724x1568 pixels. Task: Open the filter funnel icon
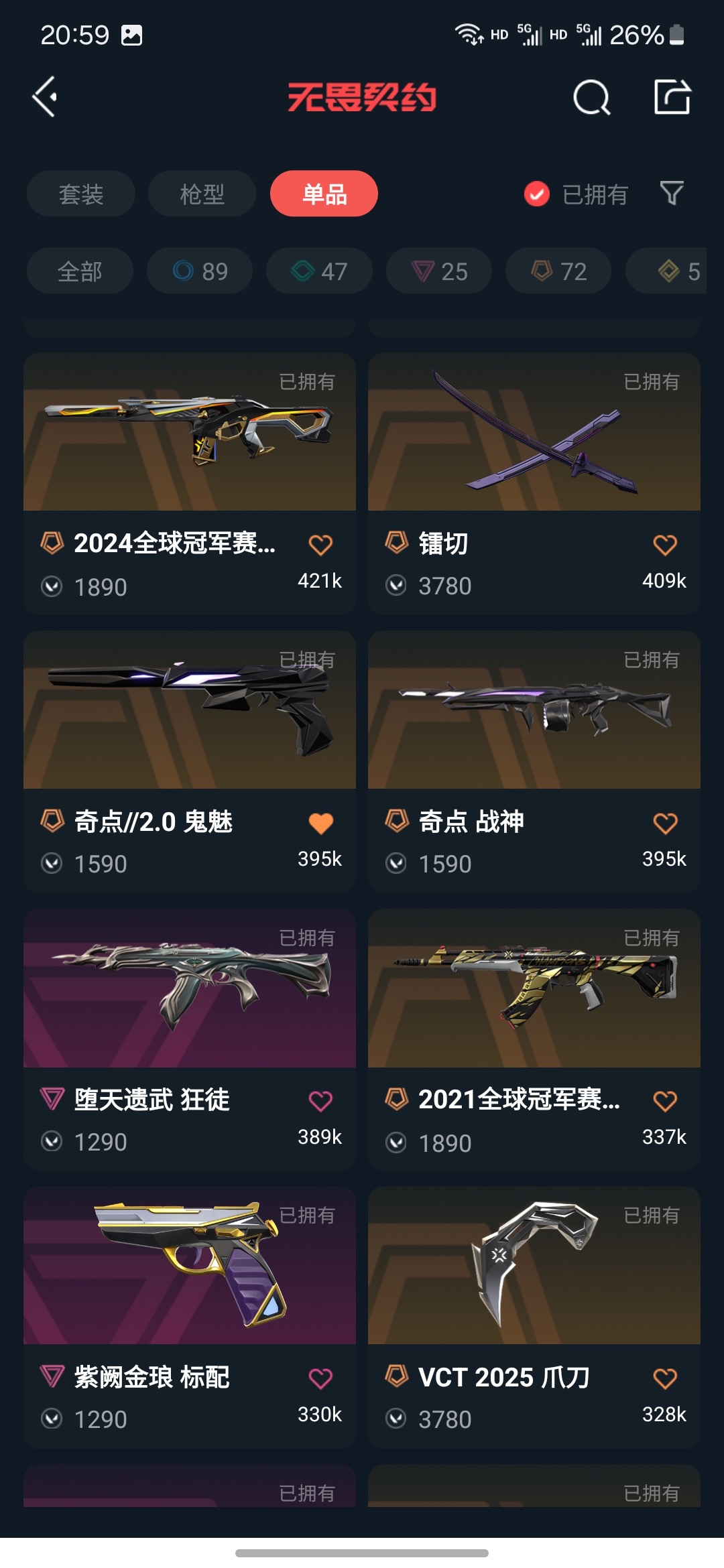(672, 194)
